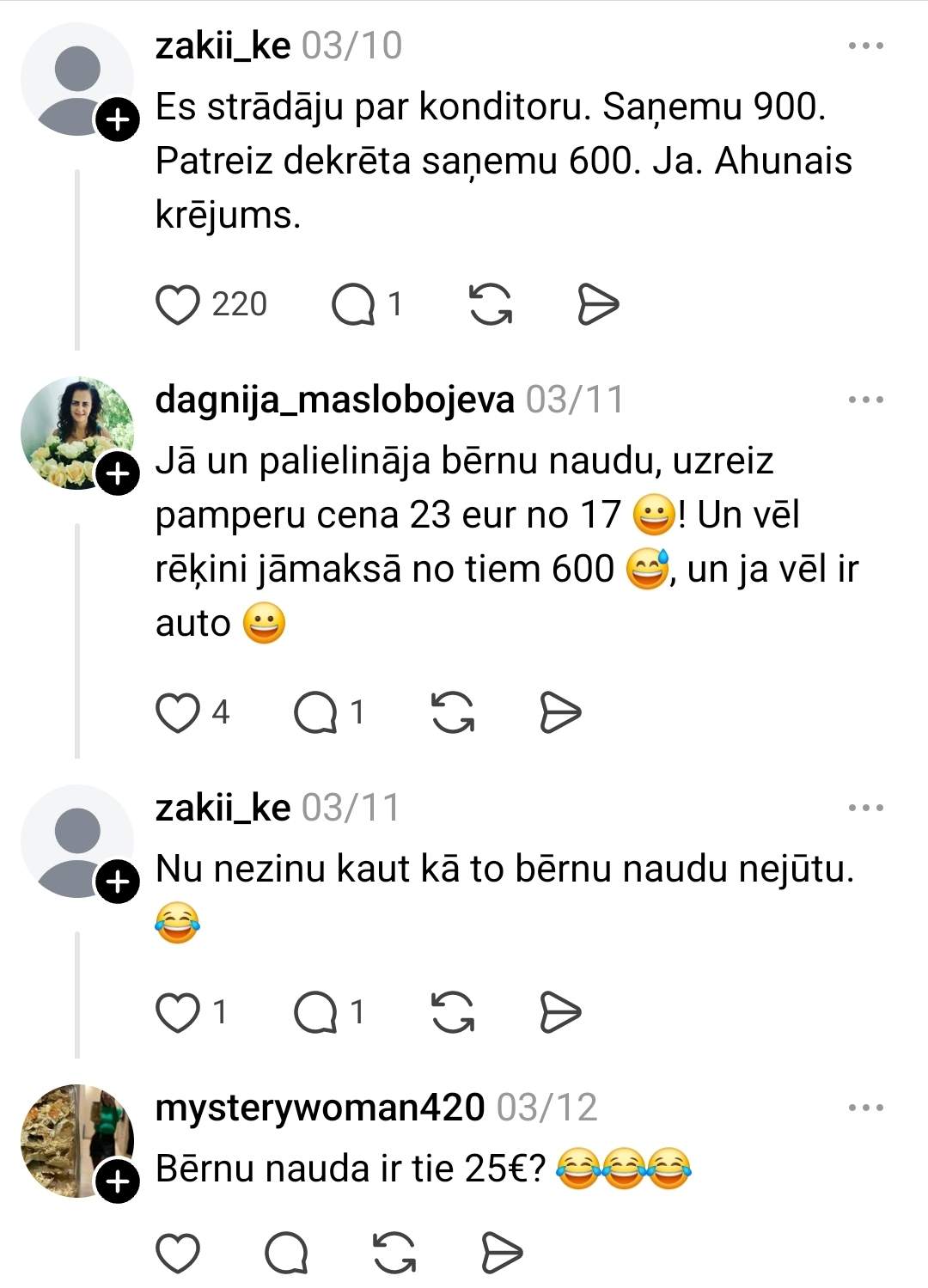The width and height of the screenshot is (928, 1288).
Task: Reply to mysterywoman420's comment
Action: (286, 1253)
